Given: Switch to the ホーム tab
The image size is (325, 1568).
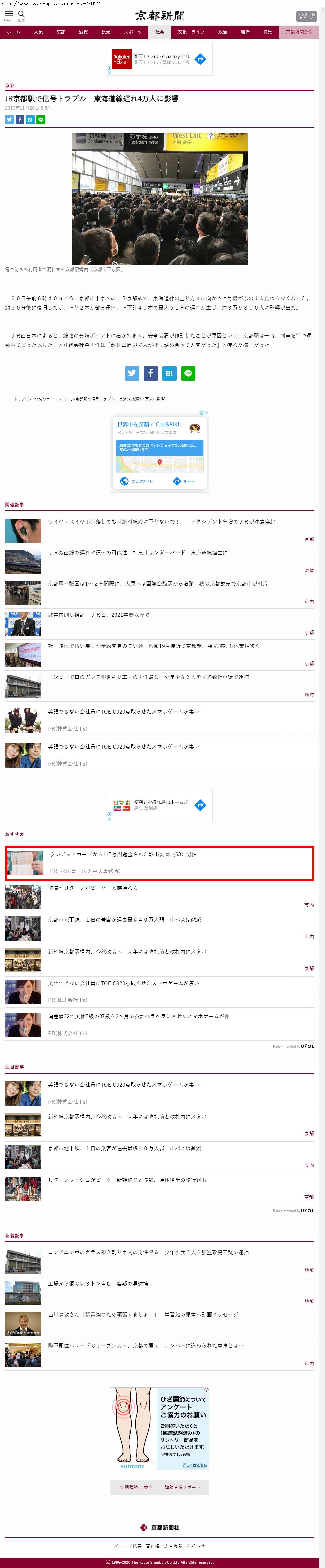Looking at the screenshot, I should click(x=13, y=32).
